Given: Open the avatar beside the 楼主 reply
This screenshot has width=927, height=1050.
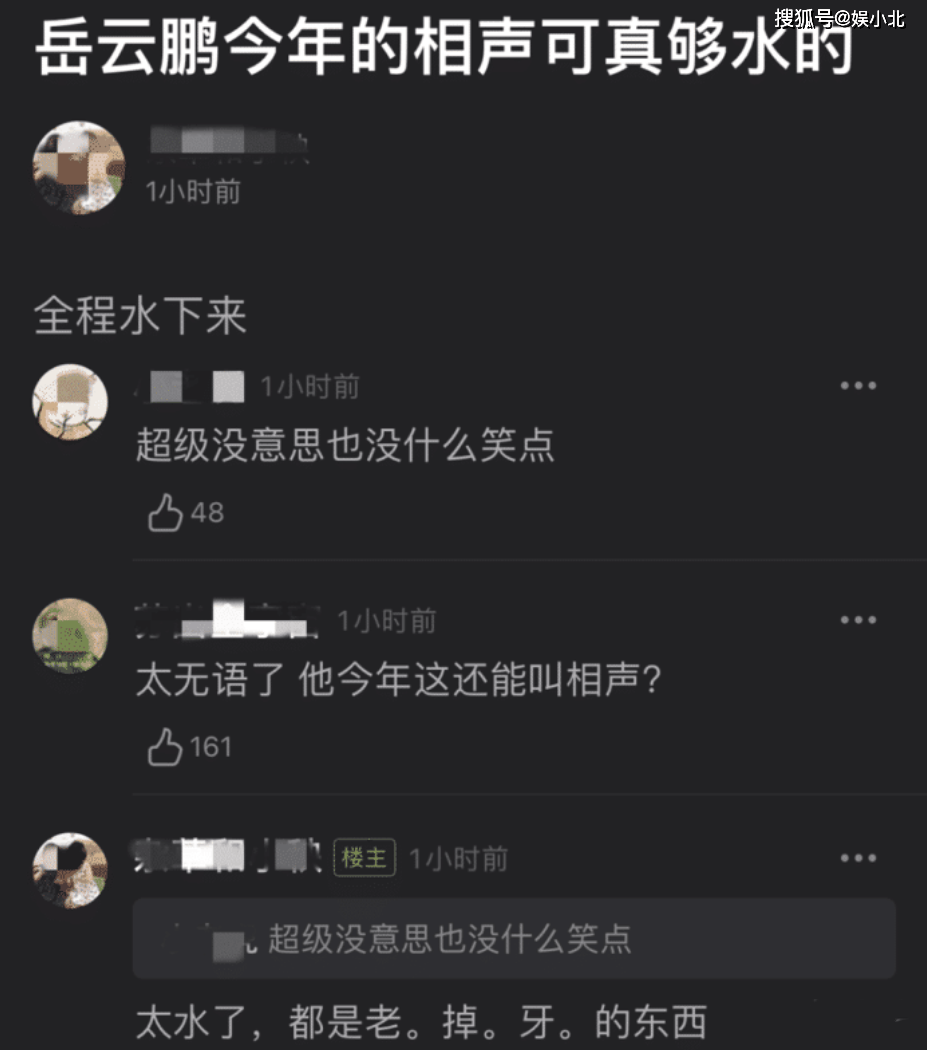Looking at the screenshot, I should coord(70,871).
